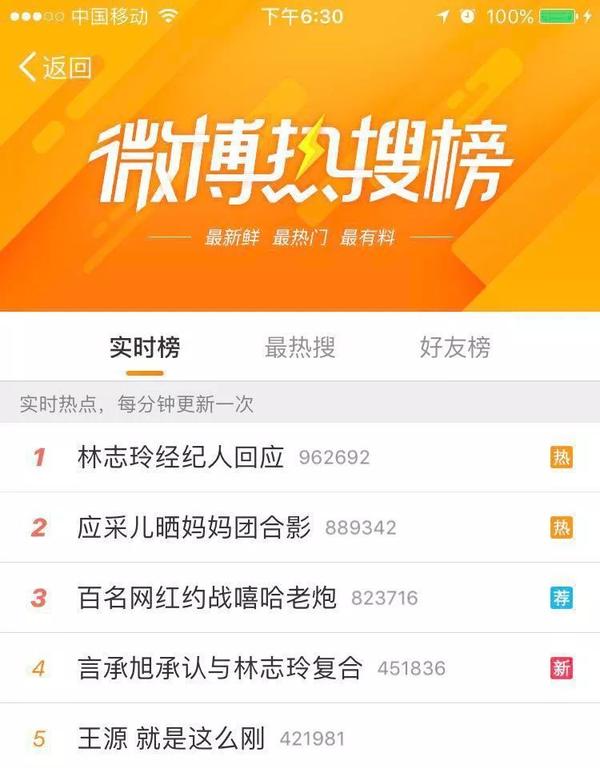Go back with the 返回 button

56,67
